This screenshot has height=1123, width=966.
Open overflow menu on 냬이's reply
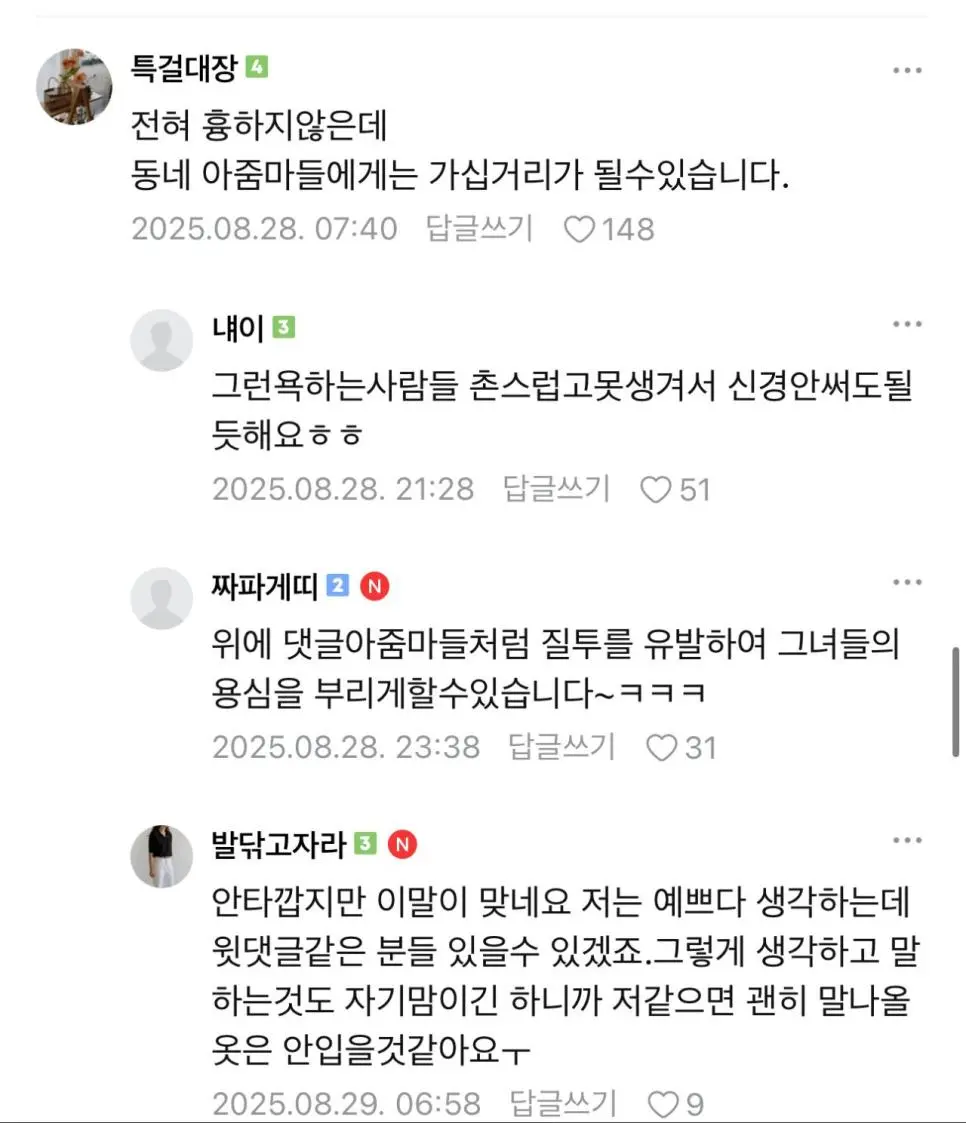tap(907, 324)
